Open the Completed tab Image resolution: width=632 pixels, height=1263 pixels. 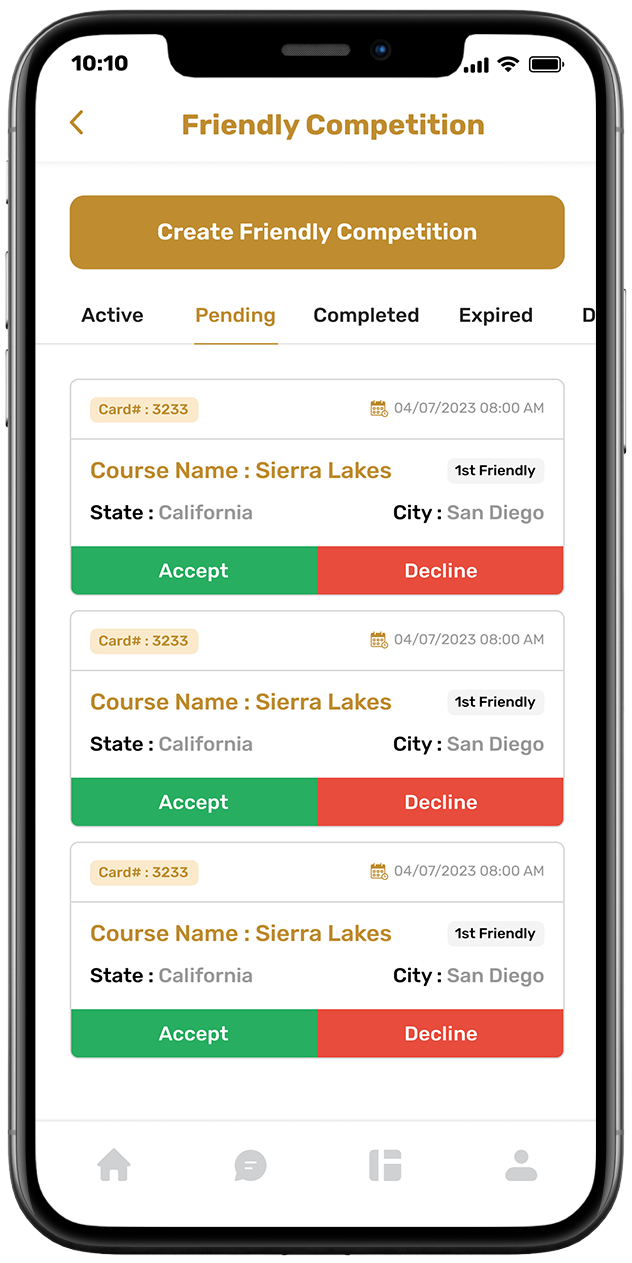click(x=366, y=315)
